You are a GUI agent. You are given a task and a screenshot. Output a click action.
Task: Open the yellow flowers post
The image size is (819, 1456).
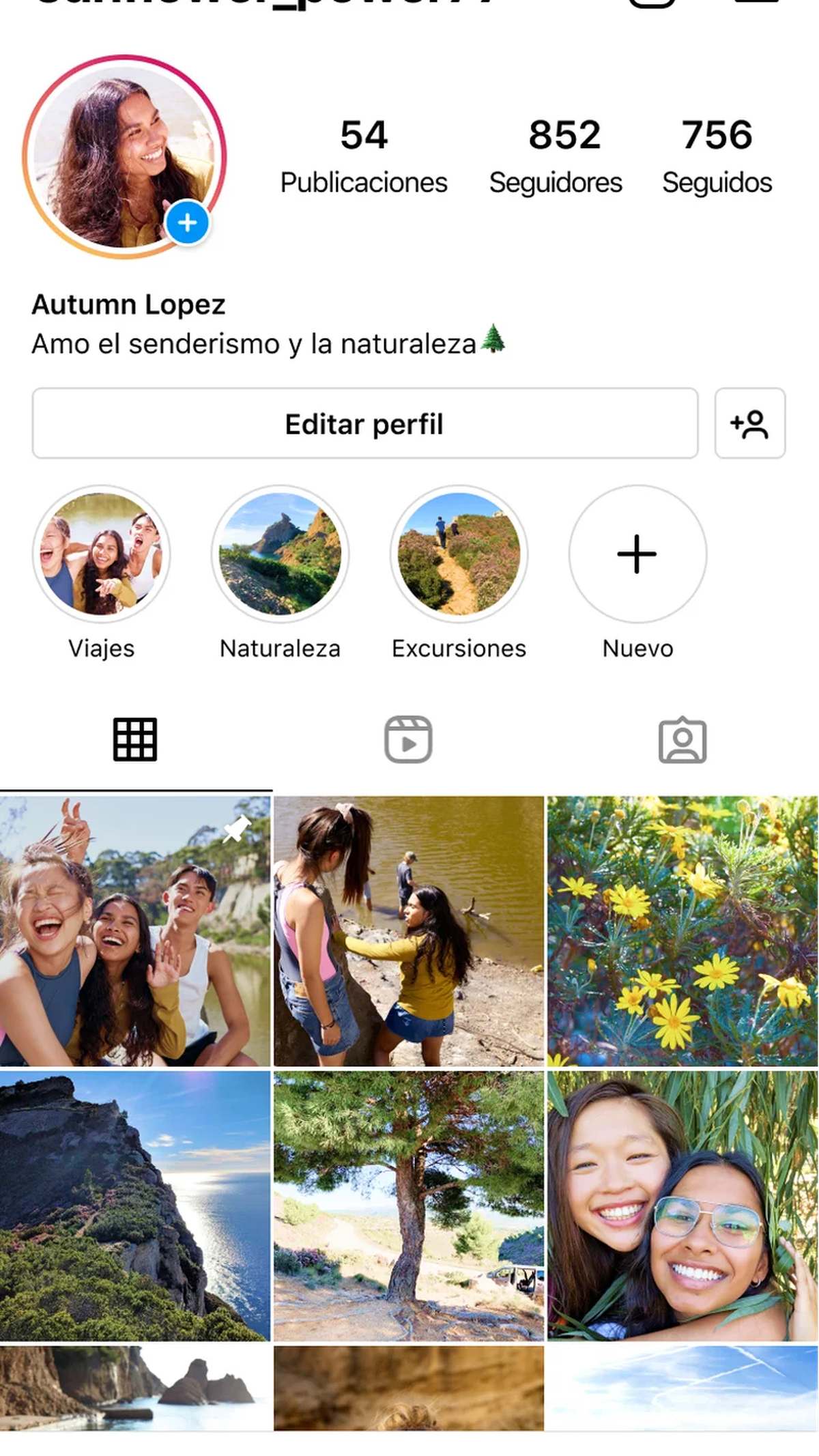[682, 931]
